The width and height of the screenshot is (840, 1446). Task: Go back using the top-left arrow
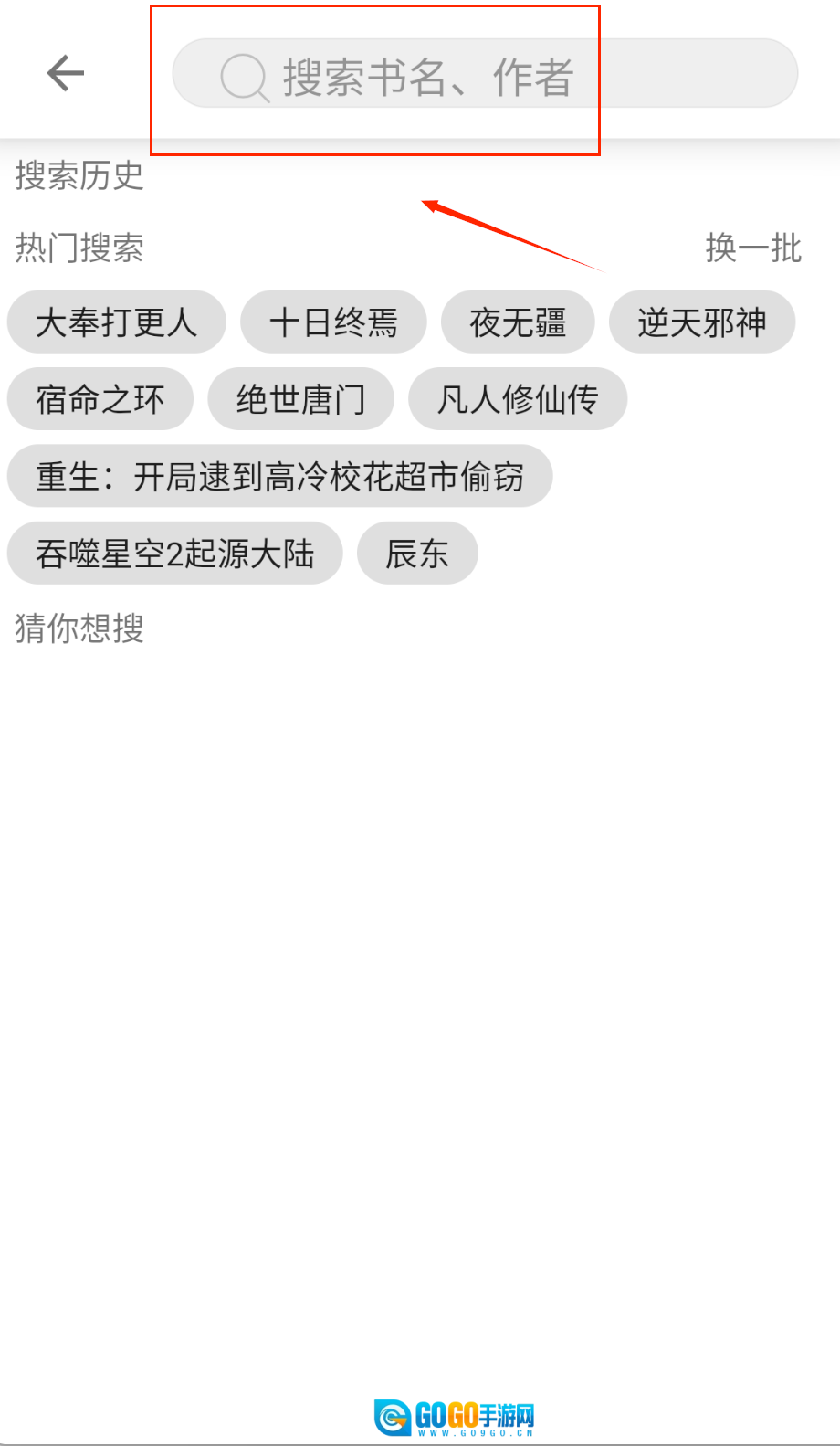coord(65,73)
